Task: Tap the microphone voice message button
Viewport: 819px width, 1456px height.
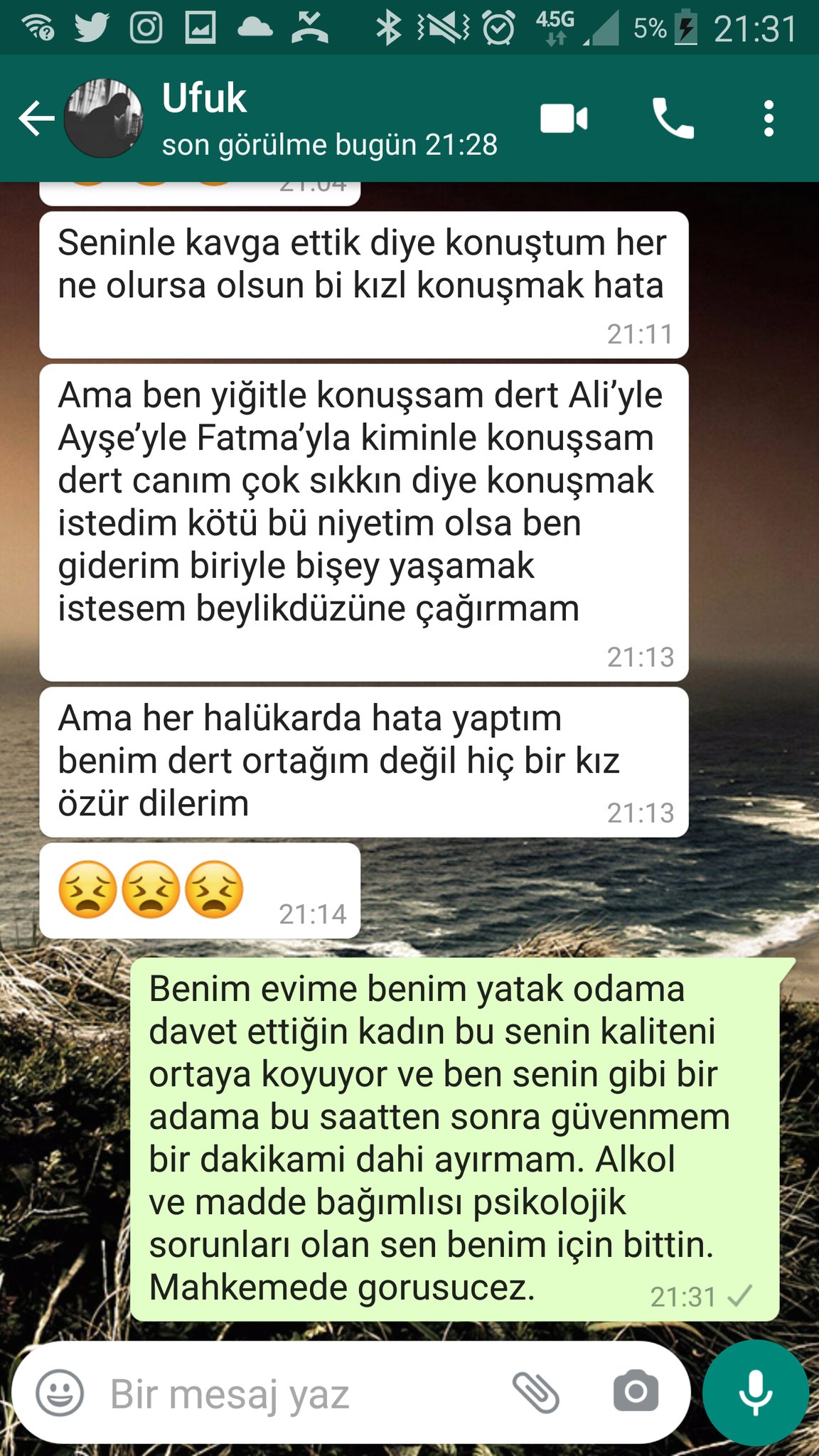Action: pos(755,1392)
